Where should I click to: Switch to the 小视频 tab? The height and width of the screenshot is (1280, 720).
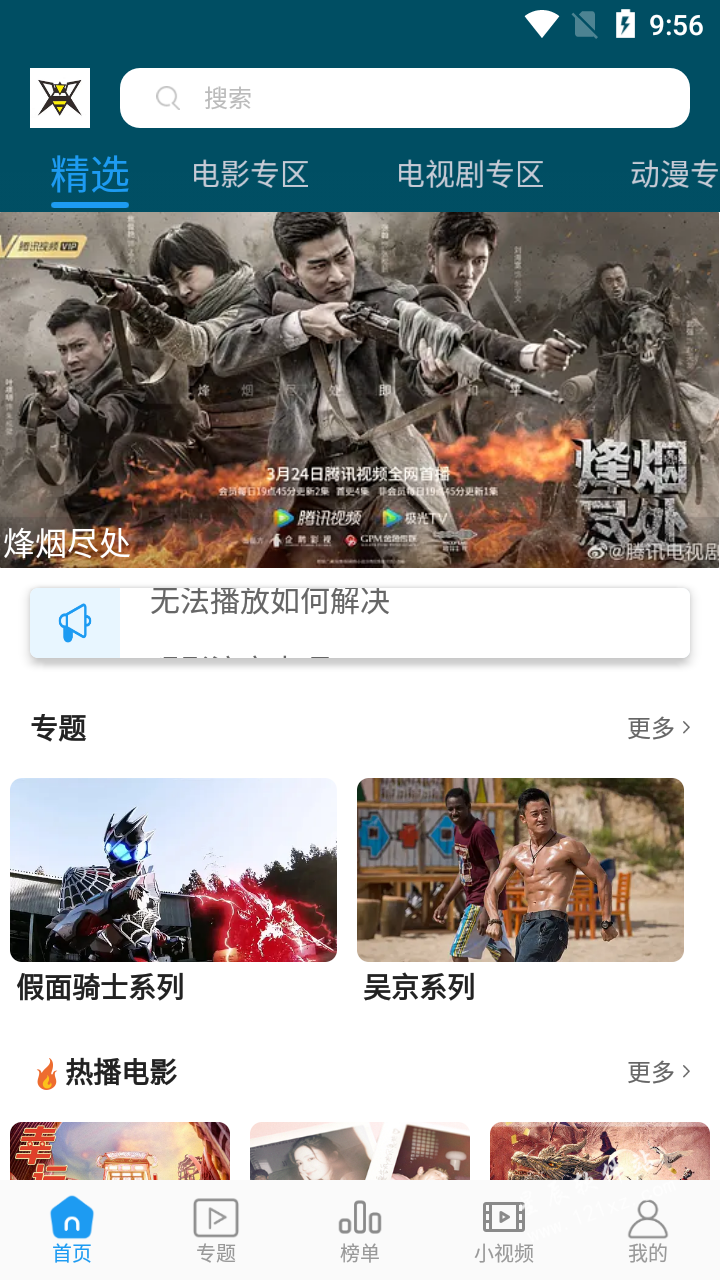[x=504, y=1231]
